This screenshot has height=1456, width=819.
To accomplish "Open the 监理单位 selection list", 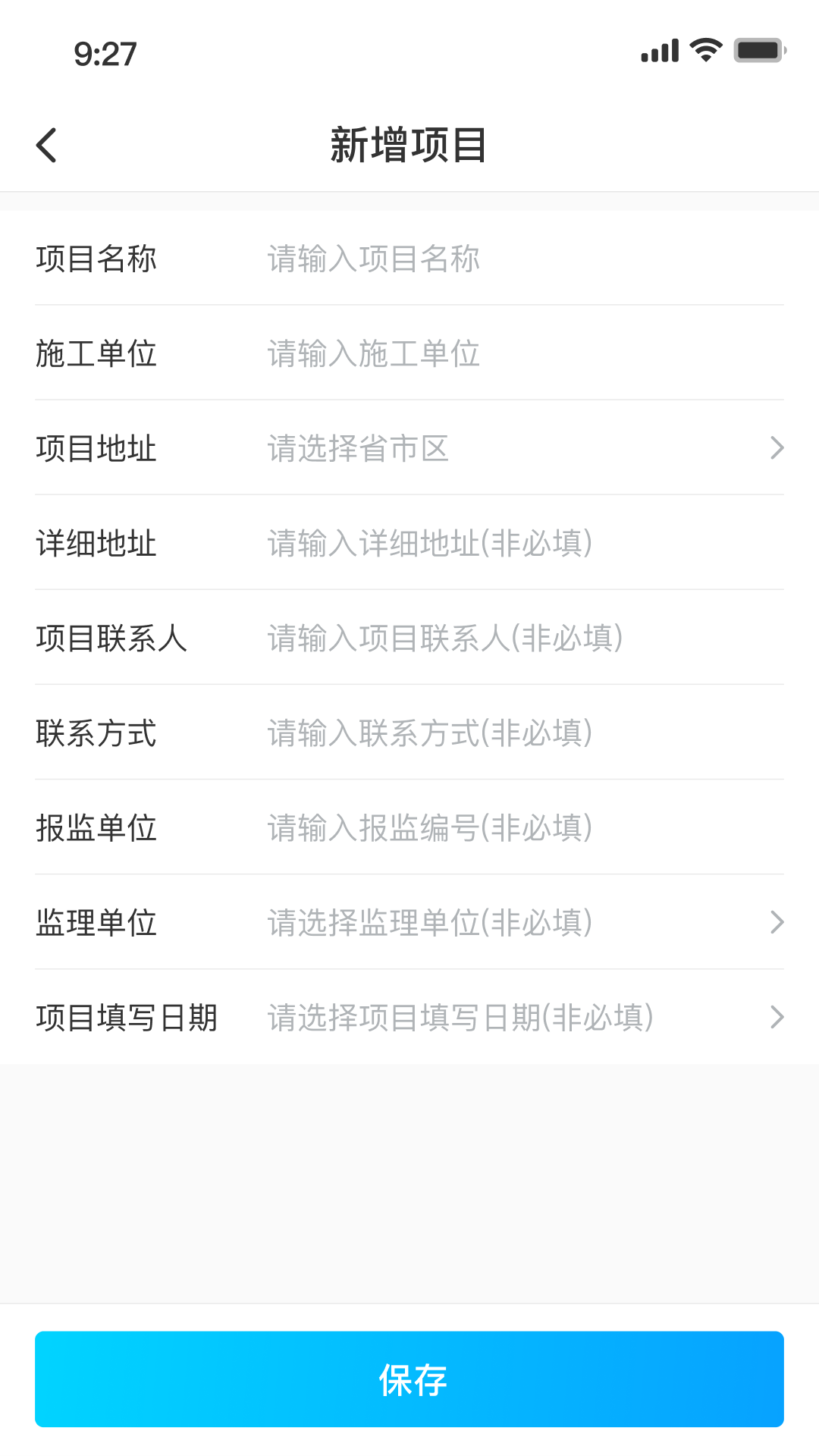I will 516,922.
